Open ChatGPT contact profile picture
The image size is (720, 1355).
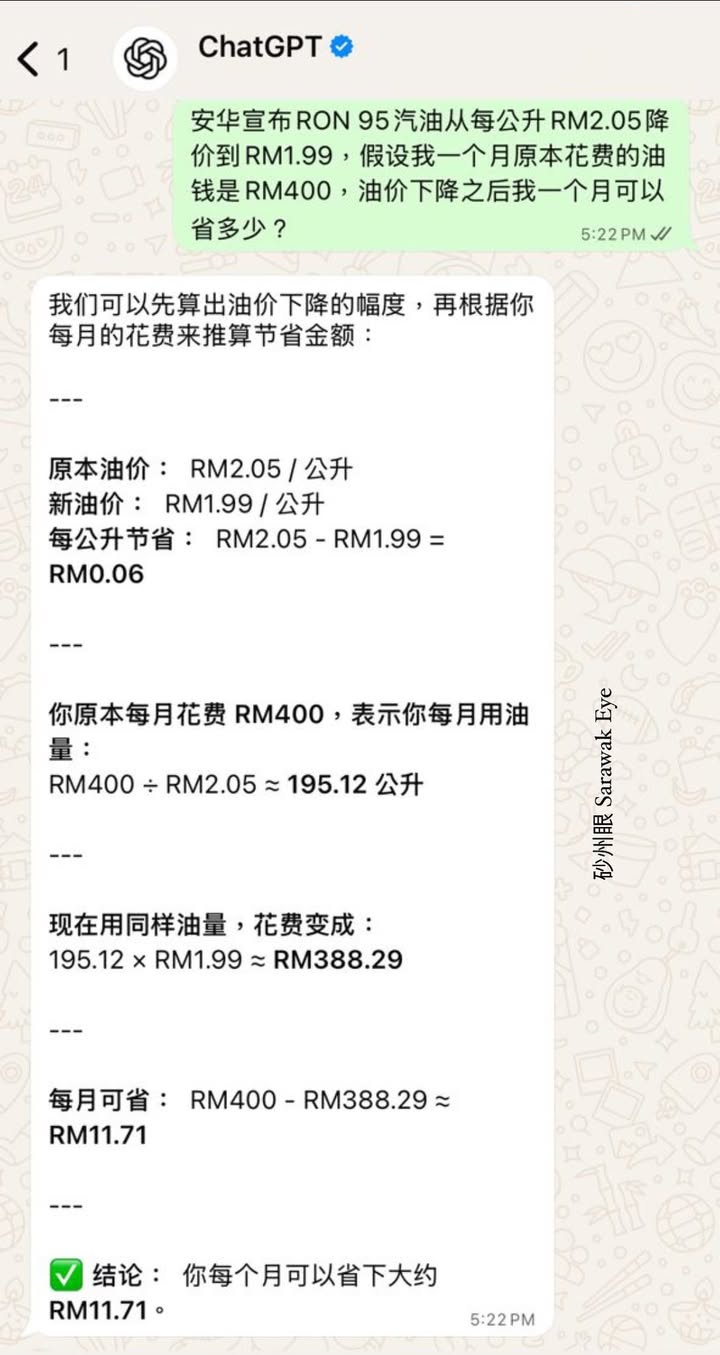[145, 60]
